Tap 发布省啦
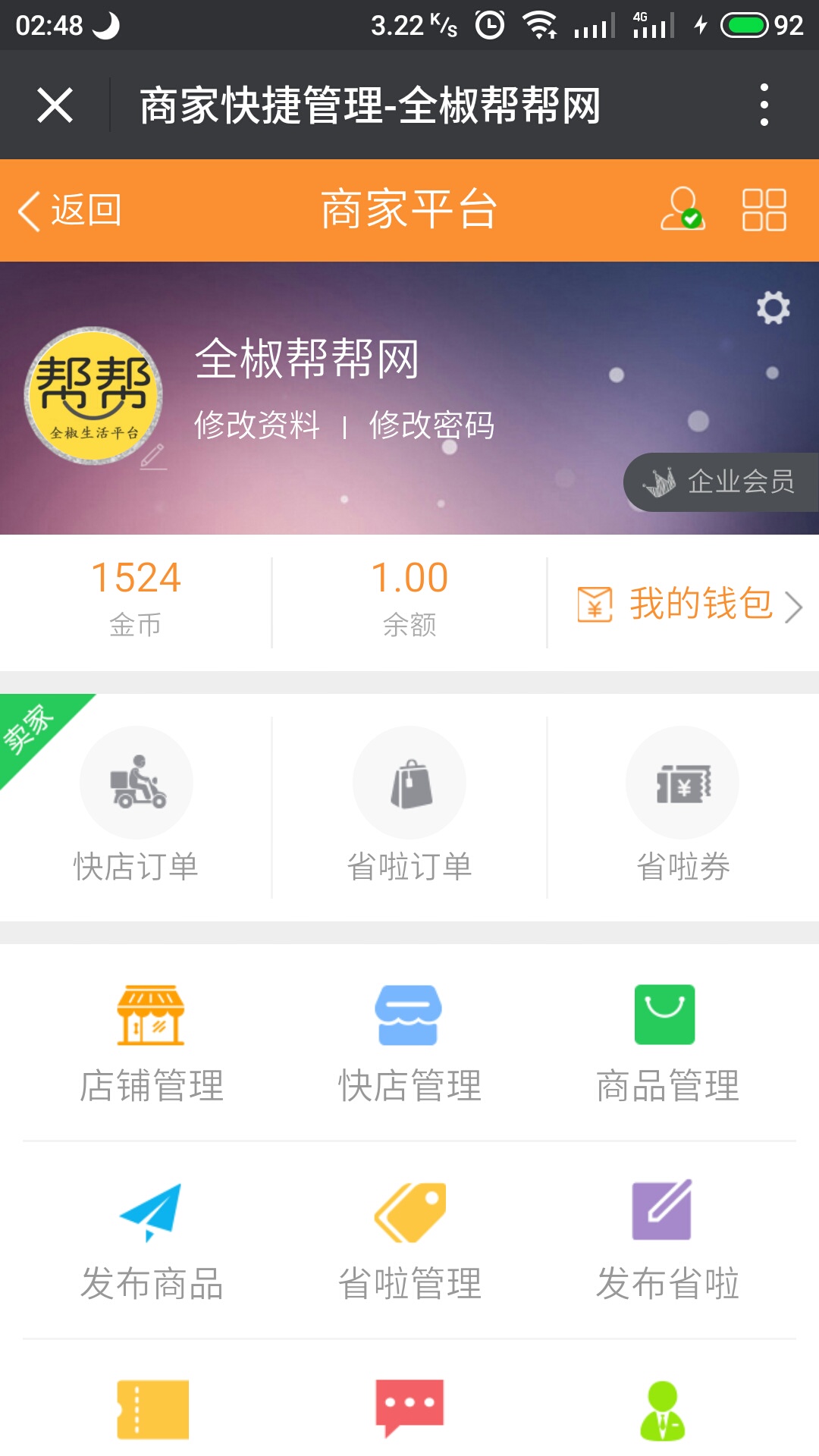Viewport: 819px width, 1456px height. [x=667, y=1241]
